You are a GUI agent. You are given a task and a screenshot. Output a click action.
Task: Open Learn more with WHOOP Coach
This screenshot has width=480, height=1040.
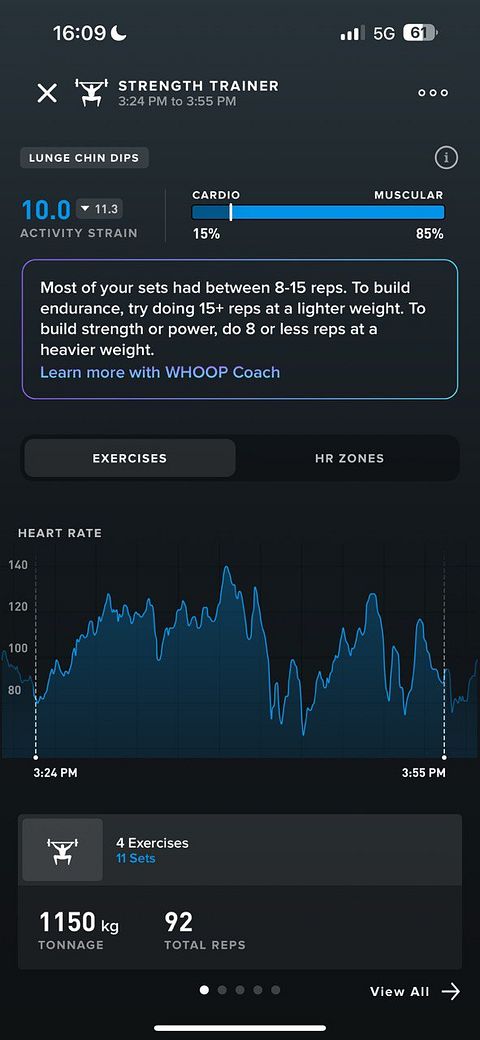point(160,372)
